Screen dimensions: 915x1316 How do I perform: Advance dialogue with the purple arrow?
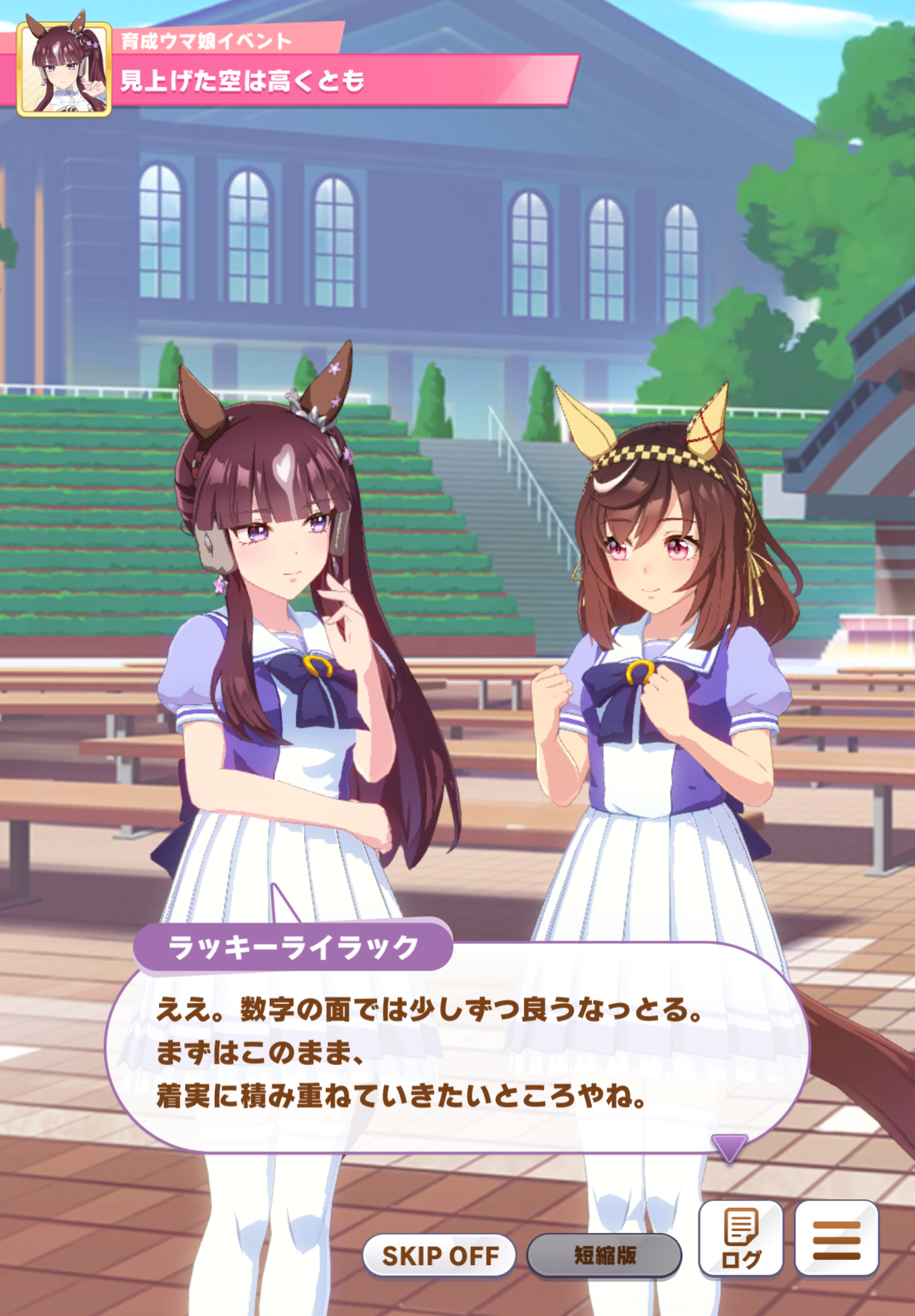[x=729, y=1148]
